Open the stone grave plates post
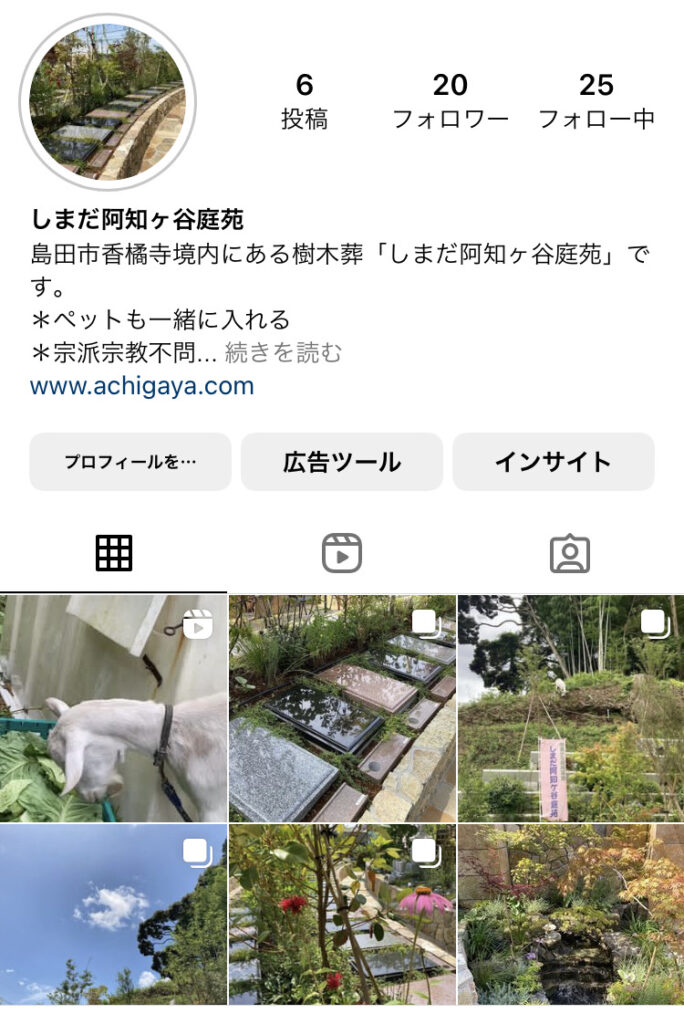The height and width of the screenshot is (1024, 684). point(342,708)
